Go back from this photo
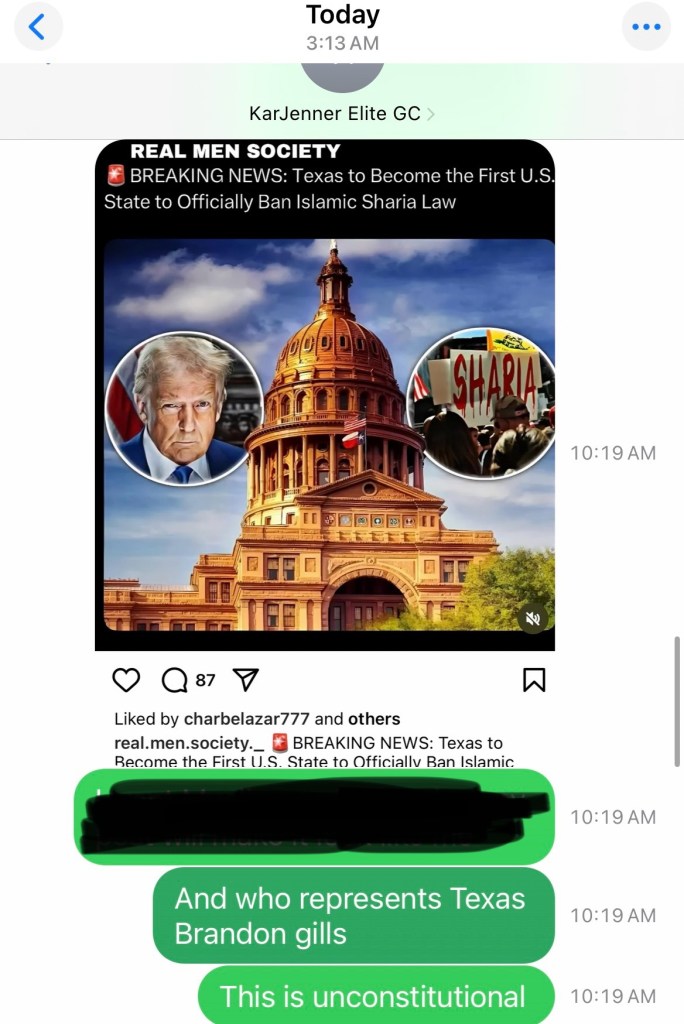Screen dimensions: 684x1024 coord(38,27)
